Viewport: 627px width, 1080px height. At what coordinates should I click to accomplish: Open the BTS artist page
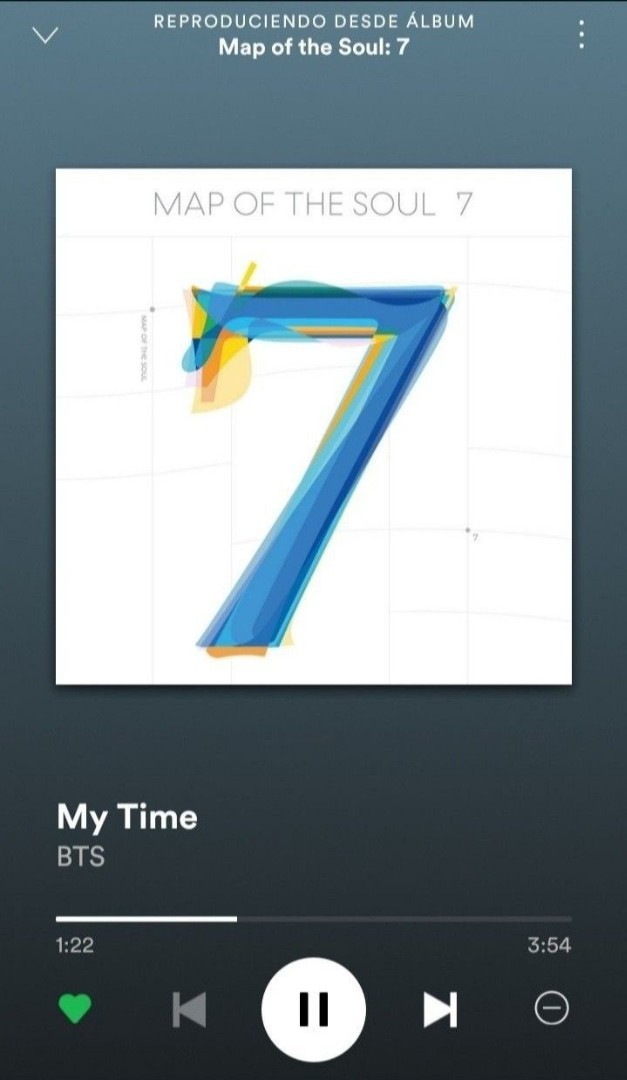coord(81,857)
